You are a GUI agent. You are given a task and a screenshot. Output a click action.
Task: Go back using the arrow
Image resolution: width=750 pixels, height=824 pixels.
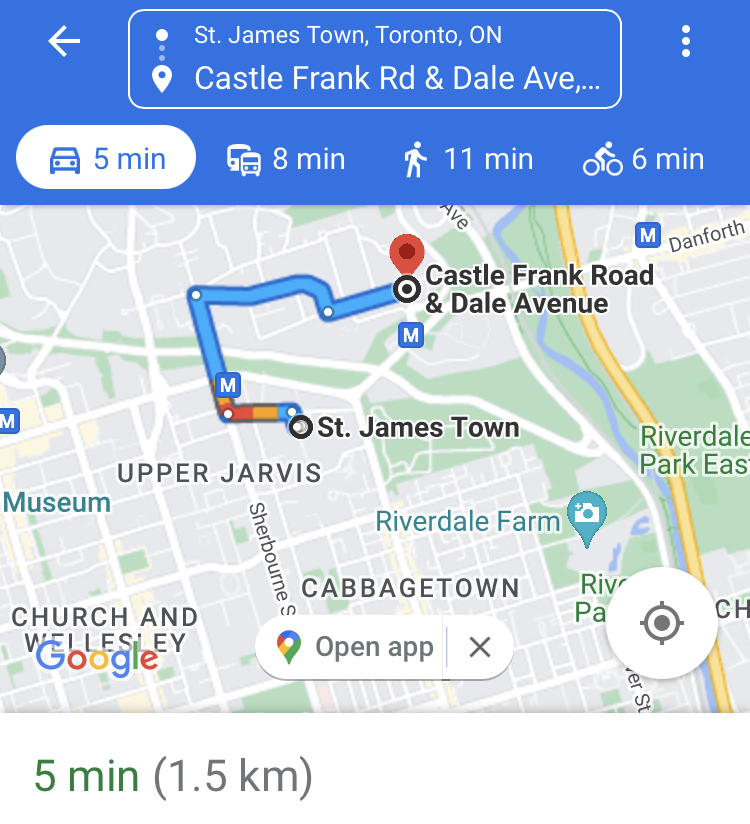click(64, 41)
